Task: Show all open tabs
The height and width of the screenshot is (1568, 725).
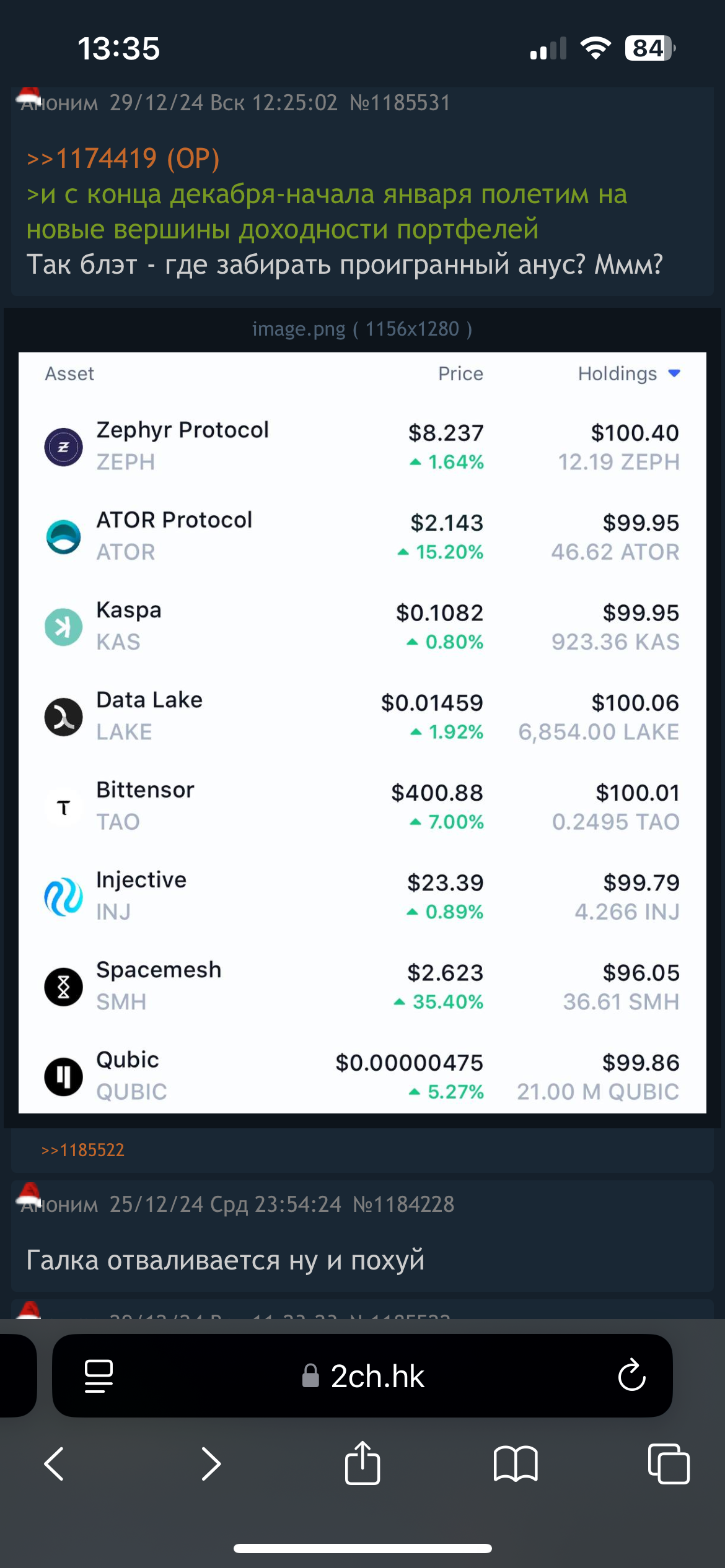Action: tap(668, 1464)
